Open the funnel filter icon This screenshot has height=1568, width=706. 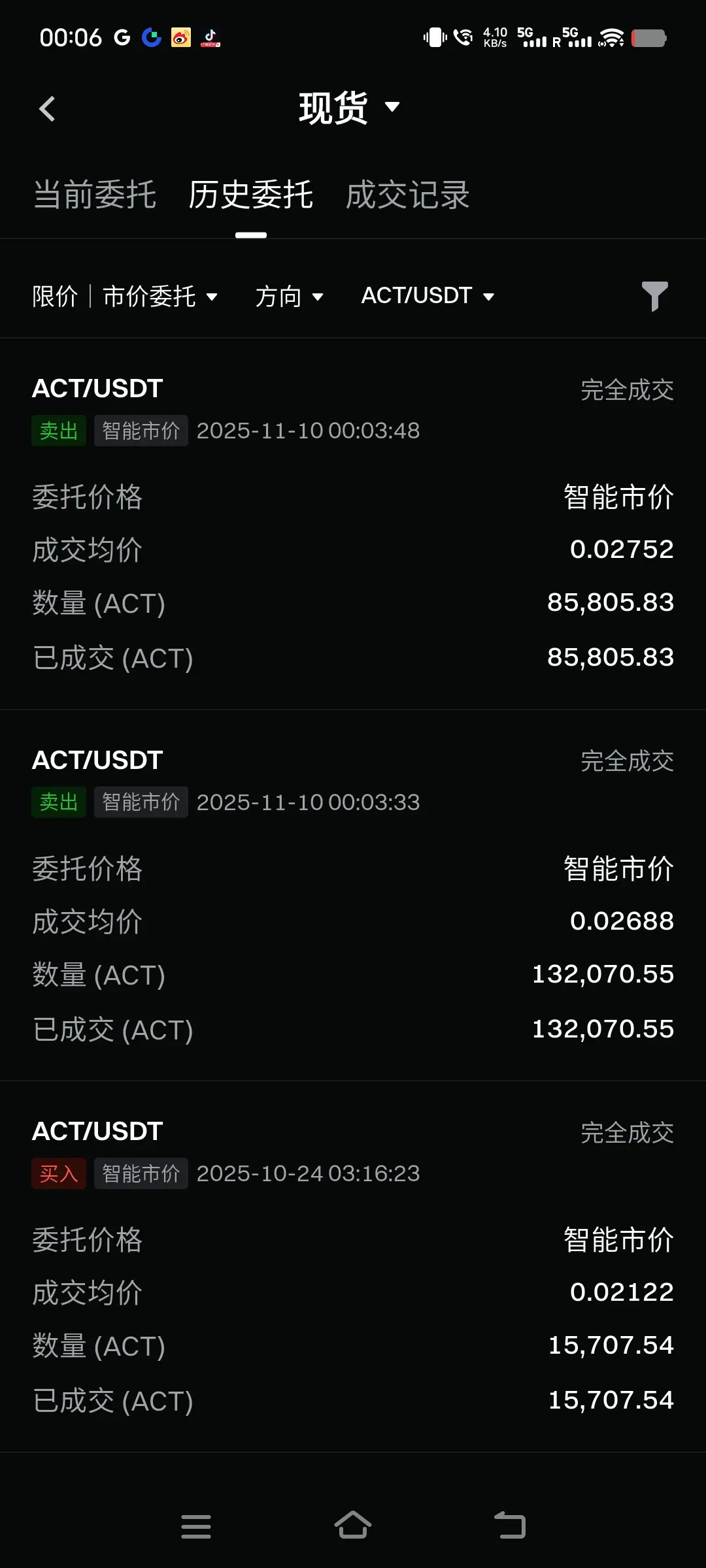[654, 297]
